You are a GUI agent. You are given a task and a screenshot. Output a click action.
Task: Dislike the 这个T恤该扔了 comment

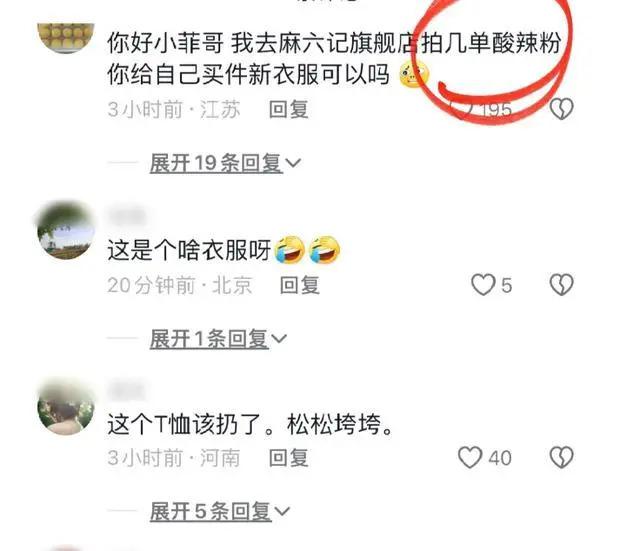[562, 458]
